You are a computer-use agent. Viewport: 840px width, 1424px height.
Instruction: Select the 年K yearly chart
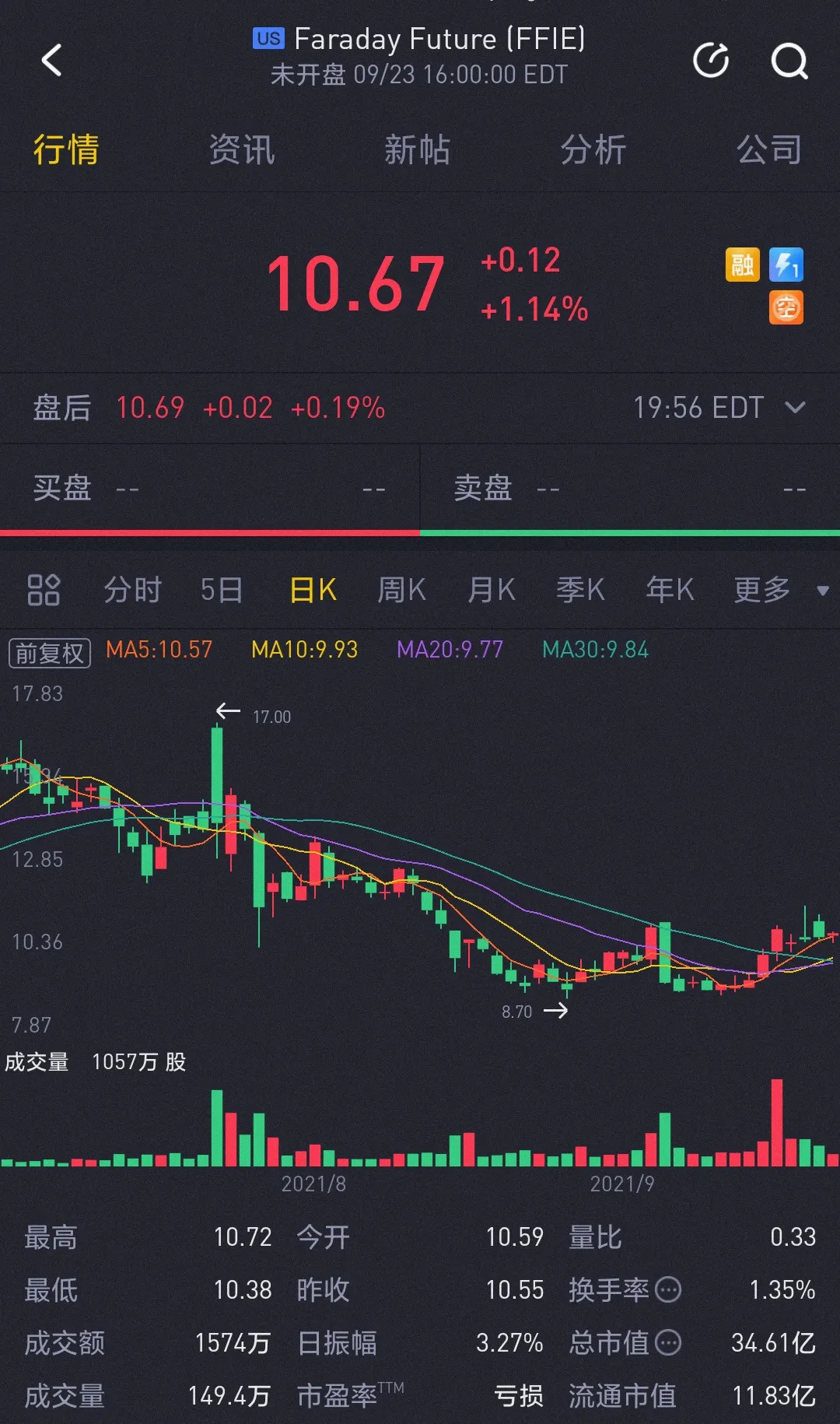[670, 590]
